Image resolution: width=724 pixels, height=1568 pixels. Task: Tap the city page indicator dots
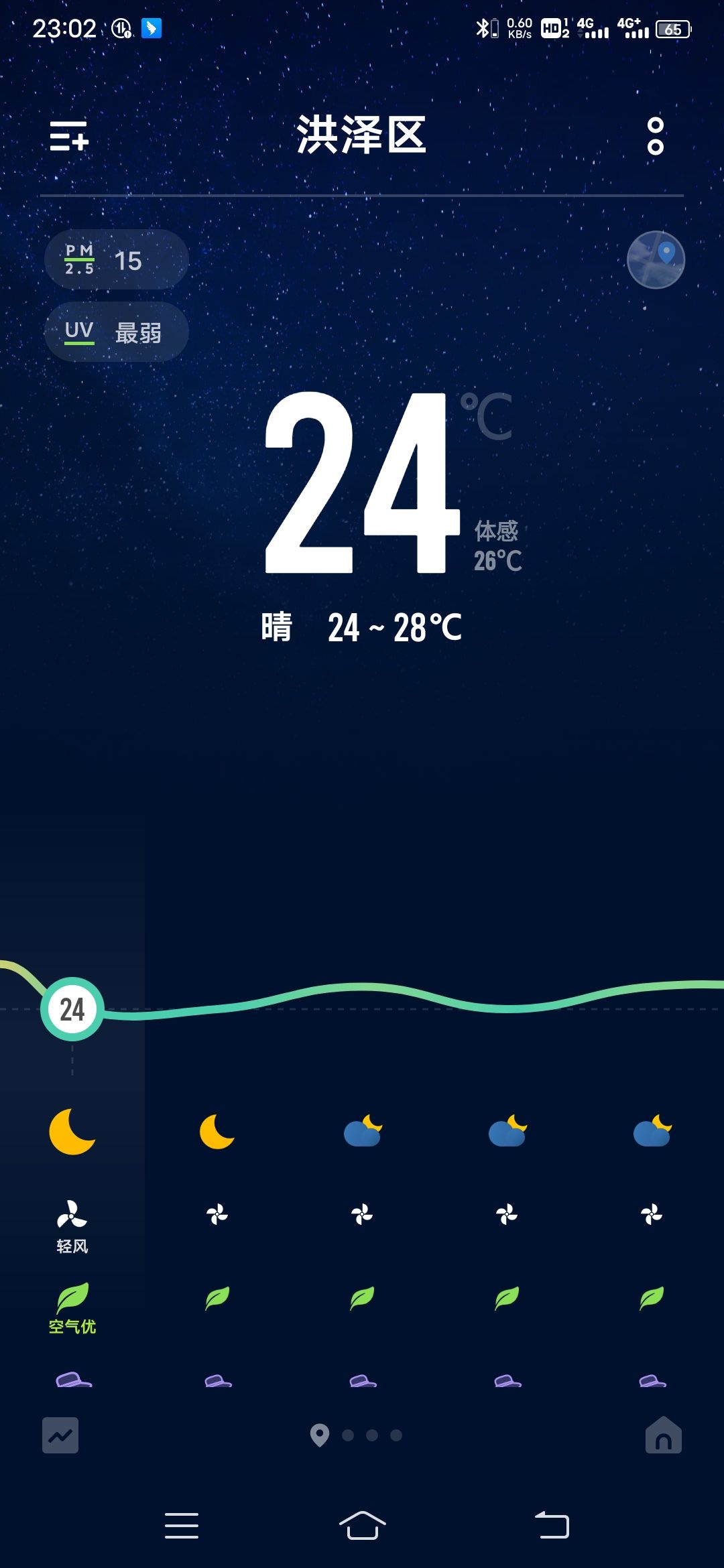(x=357, y=1435)
